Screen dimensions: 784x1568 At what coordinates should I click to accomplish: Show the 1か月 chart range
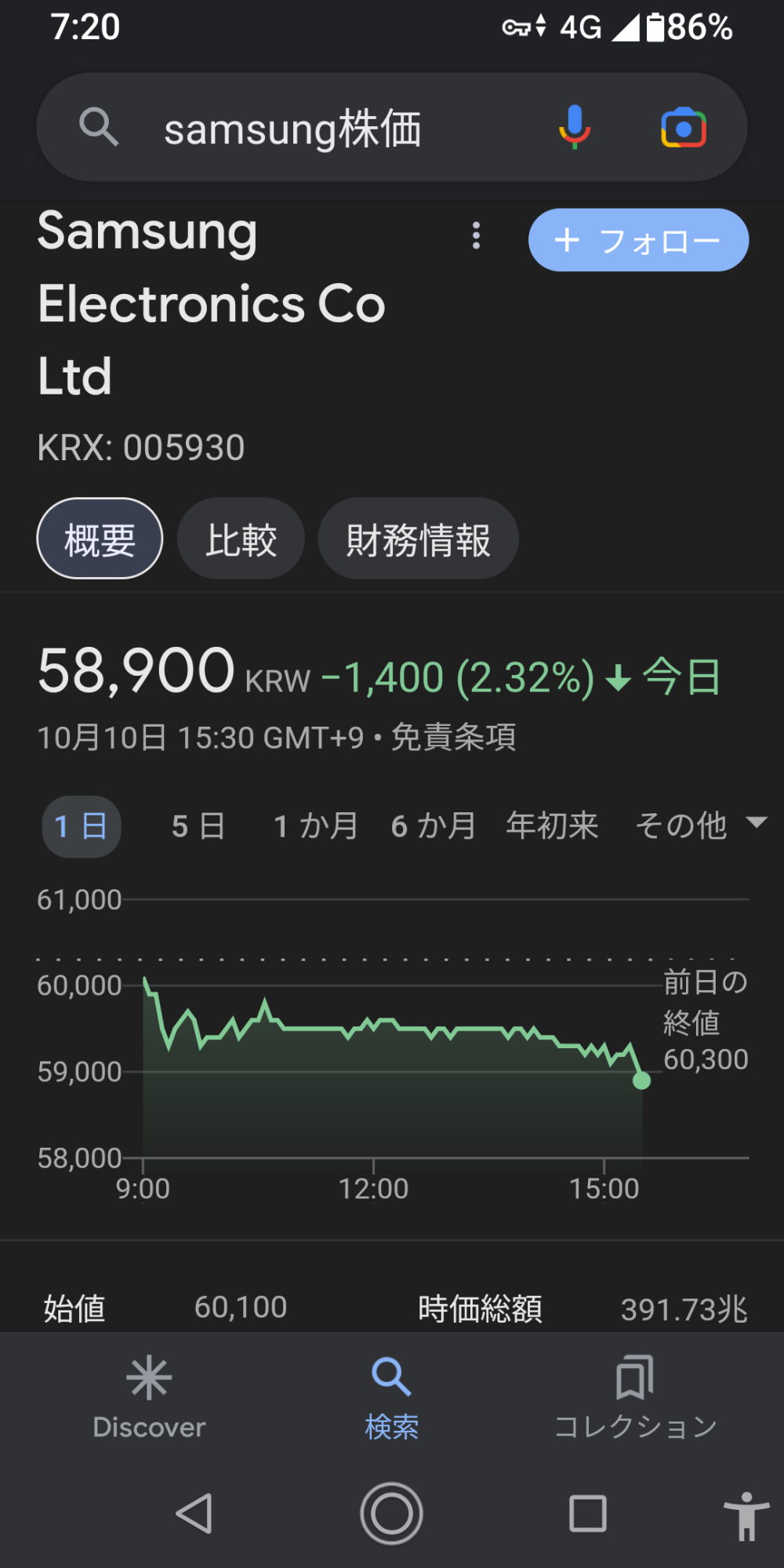[316, 826]
